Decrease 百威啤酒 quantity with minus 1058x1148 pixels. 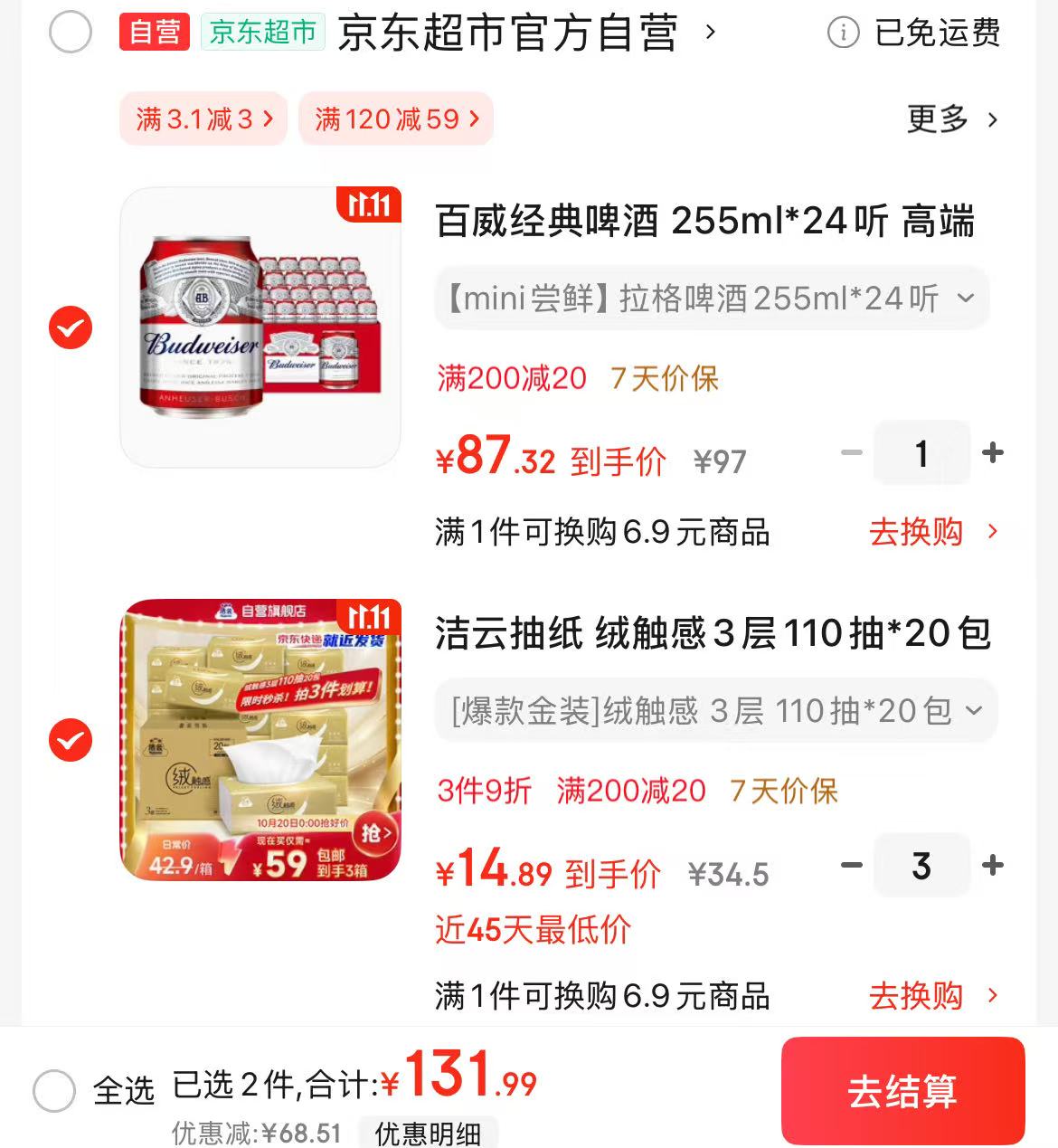click(851, 452)
